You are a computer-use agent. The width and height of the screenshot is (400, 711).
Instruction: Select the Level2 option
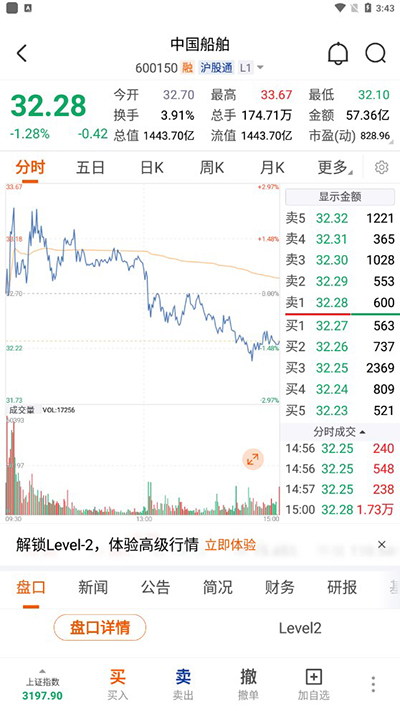[x=300, y=628]
